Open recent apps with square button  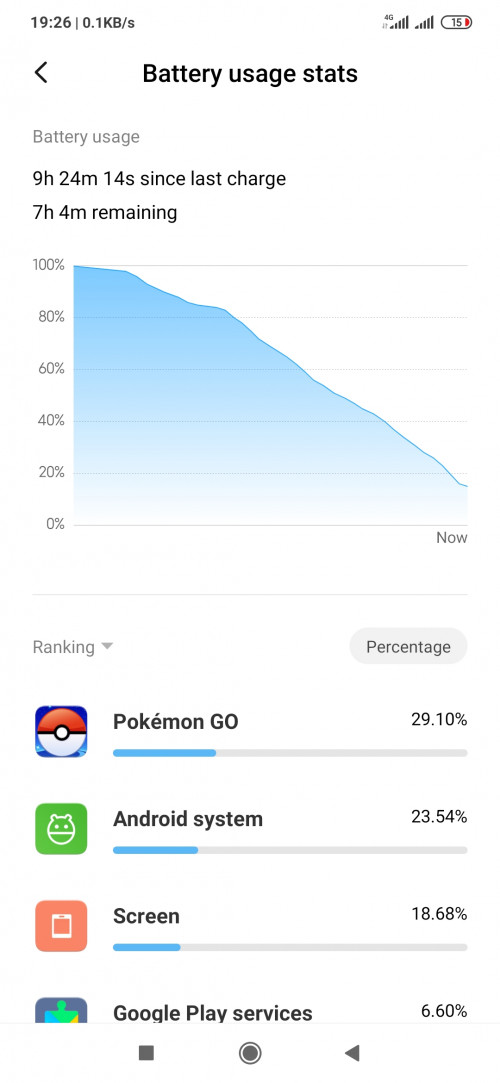click(x=146, y=1053)
